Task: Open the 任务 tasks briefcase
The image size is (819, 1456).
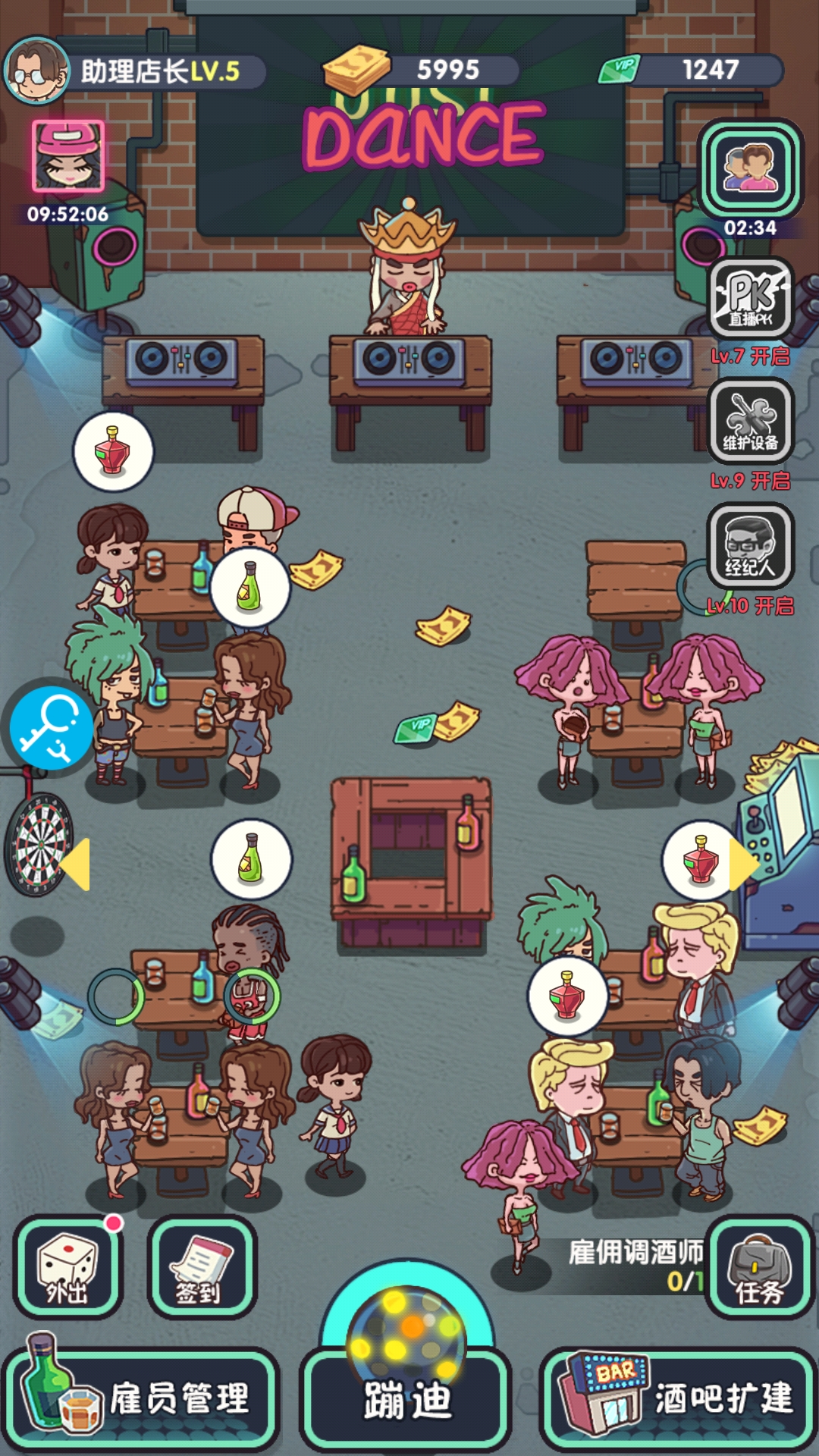Action: [x=760, y=1266]
